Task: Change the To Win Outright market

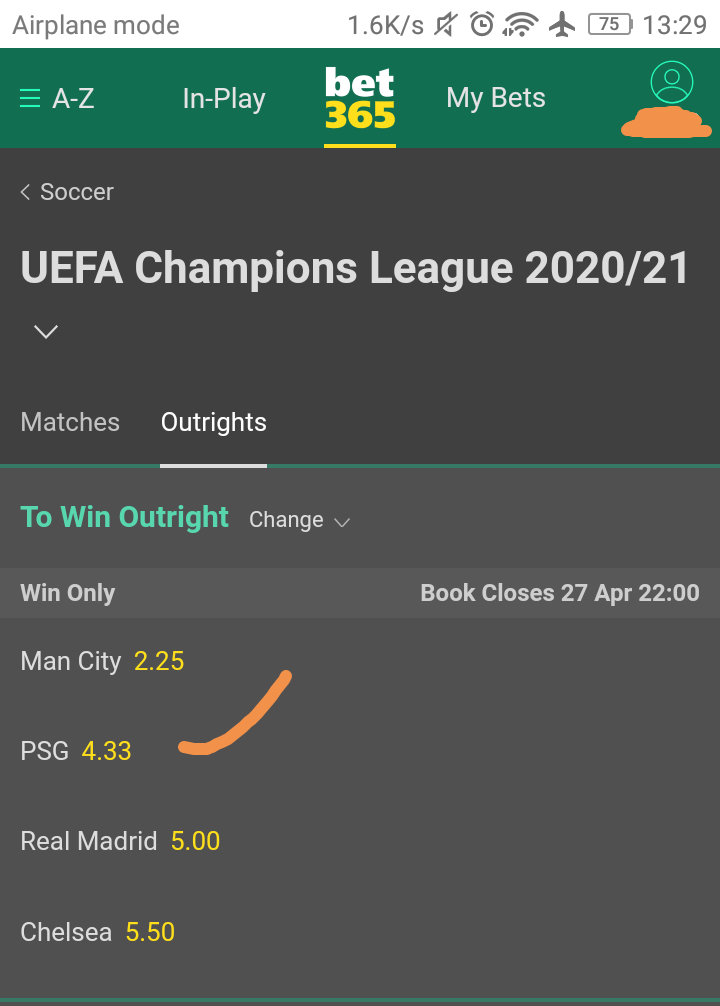Action: pyautogui.click(x=299, y=520)
